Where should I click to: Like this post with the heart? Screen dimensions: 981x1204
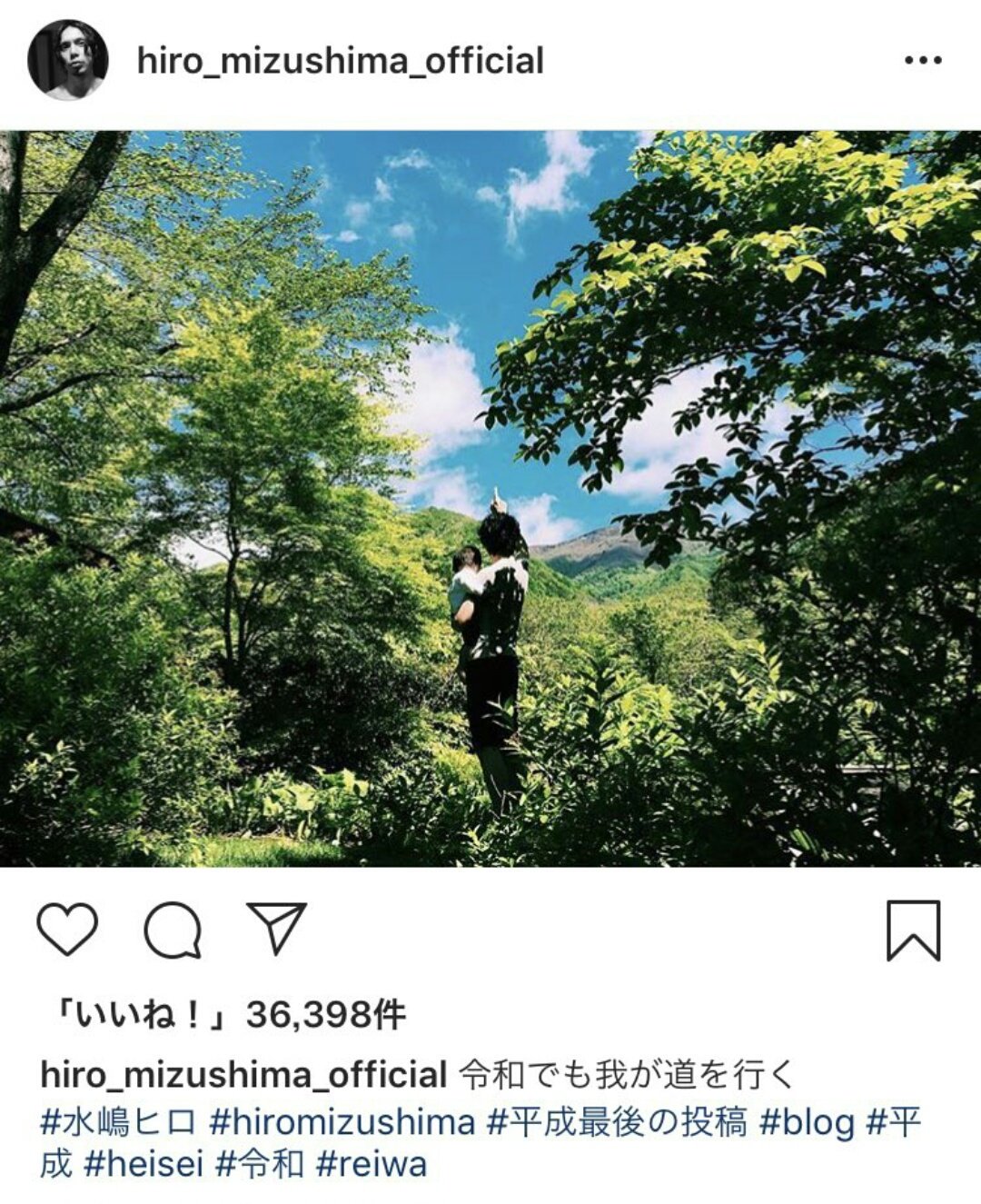[67, 930]
